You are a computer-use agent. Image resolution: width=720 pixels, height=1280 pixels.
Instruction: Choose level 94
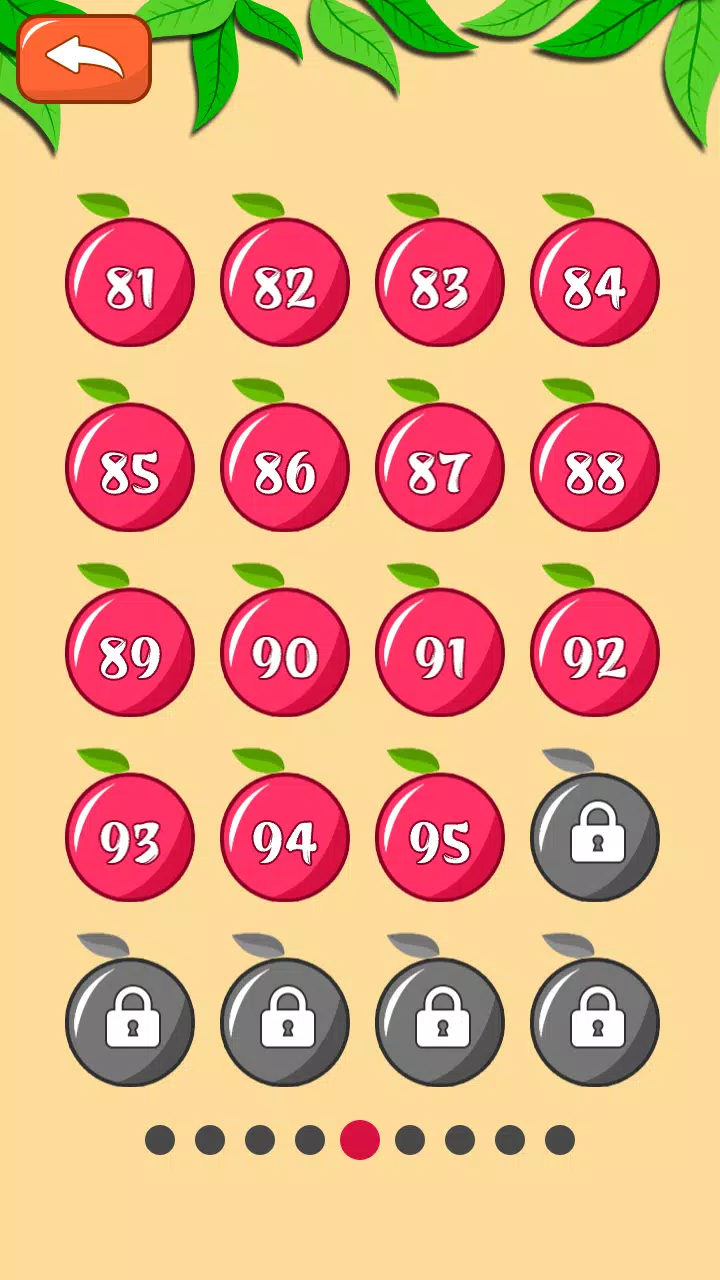(x=285, y=838)
